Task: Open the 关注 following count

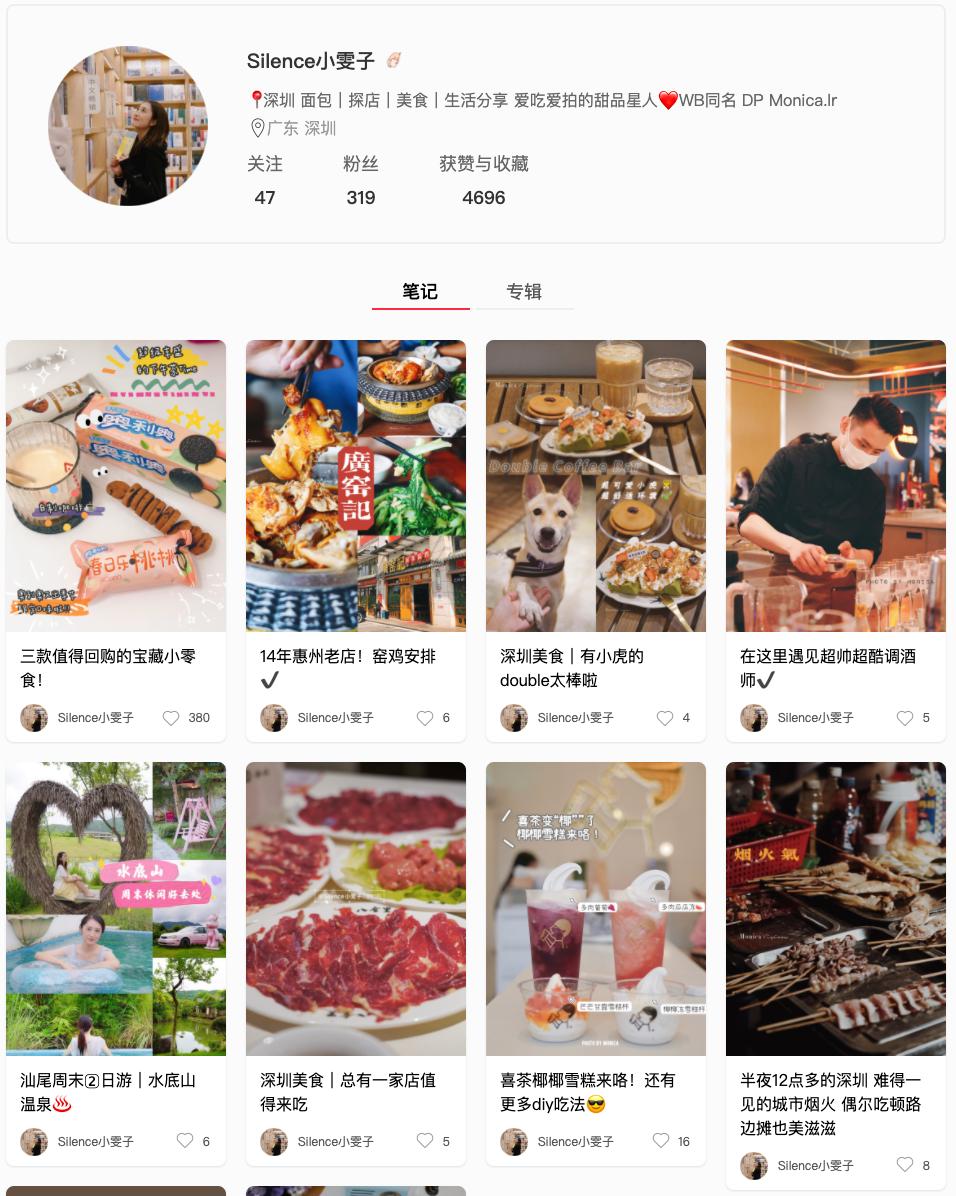Action: tap(265, 183)
